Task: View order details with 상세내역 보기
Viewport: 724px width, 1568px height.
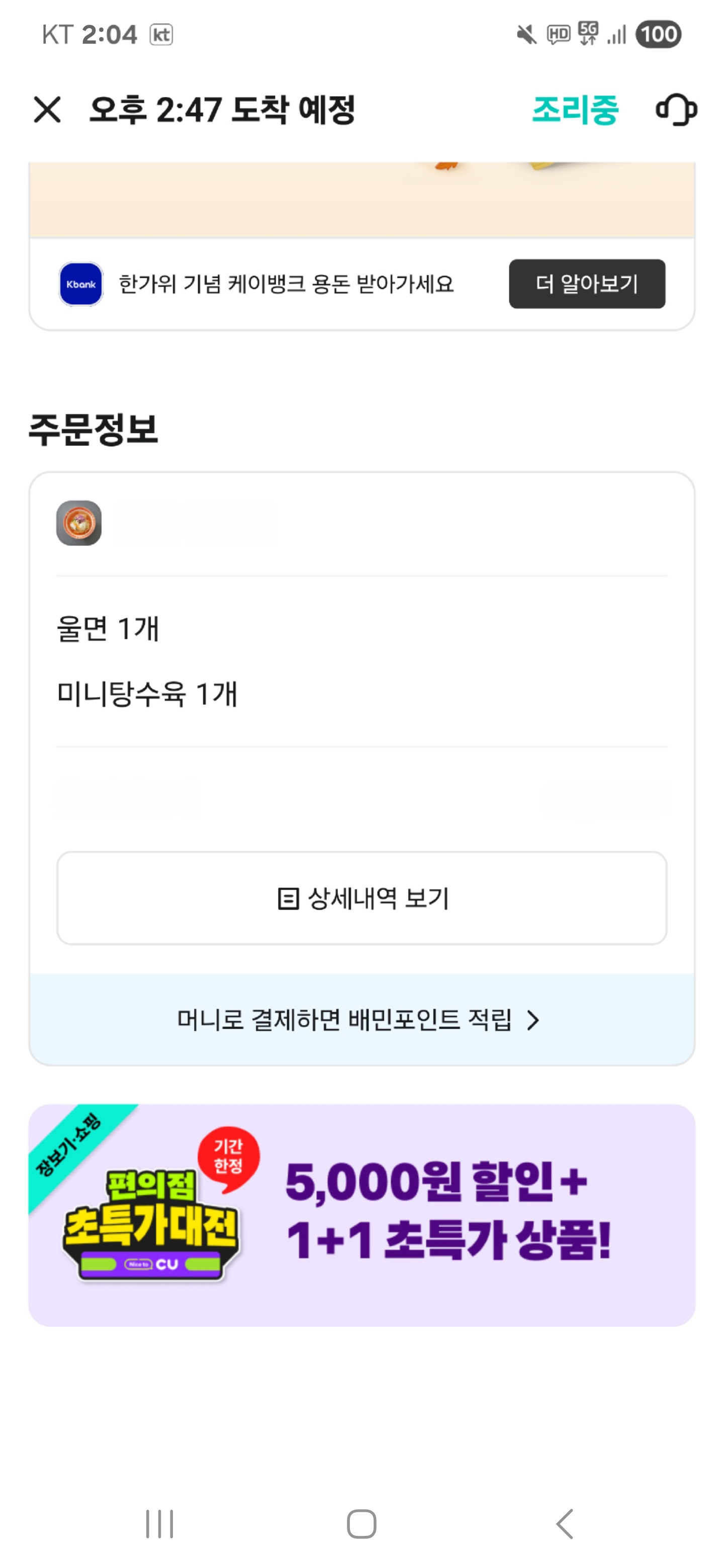Action: pyautogui.click(x=361, y=898)
